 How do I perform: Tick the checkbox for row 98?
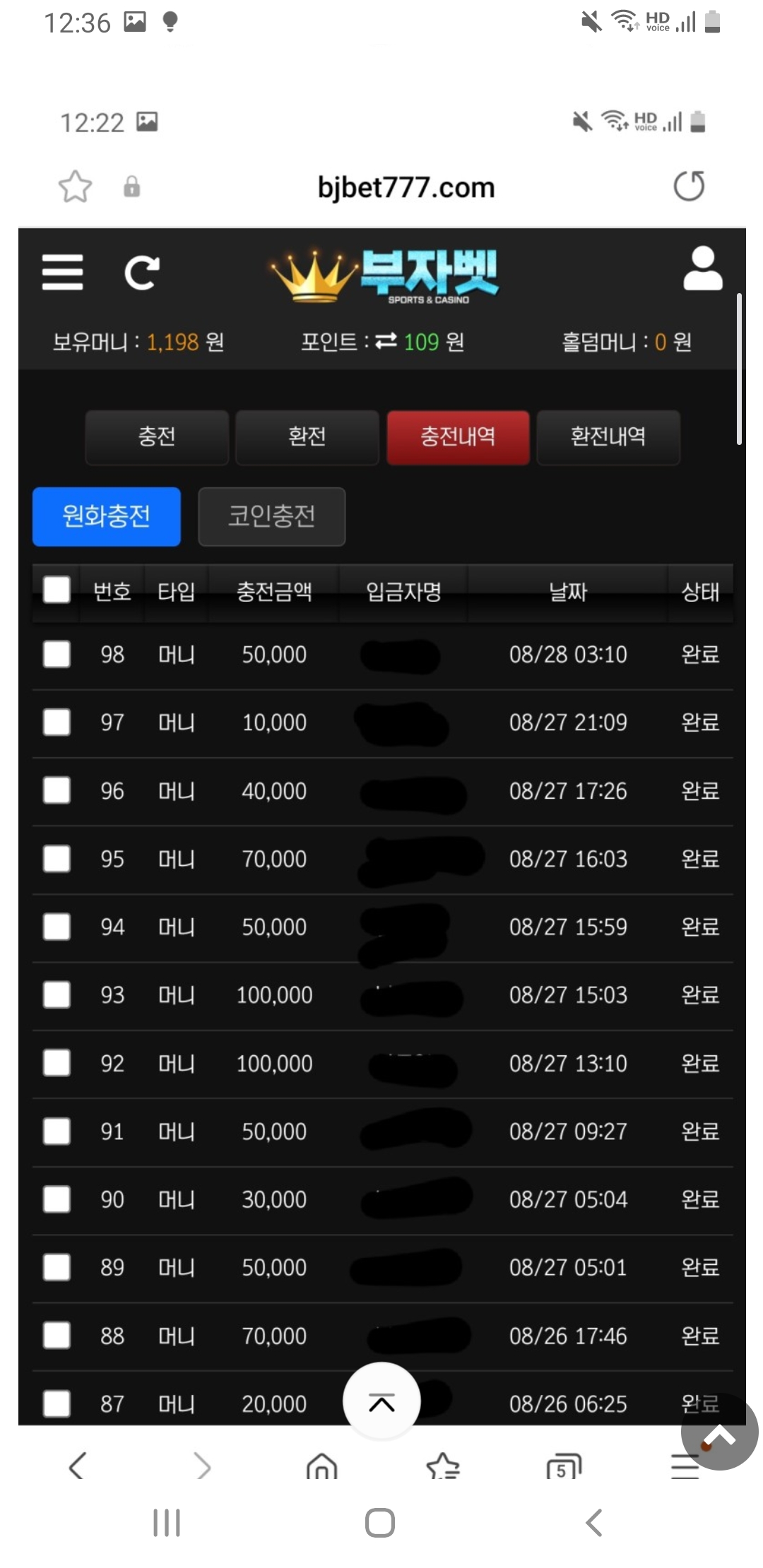[x=57, y=654]
